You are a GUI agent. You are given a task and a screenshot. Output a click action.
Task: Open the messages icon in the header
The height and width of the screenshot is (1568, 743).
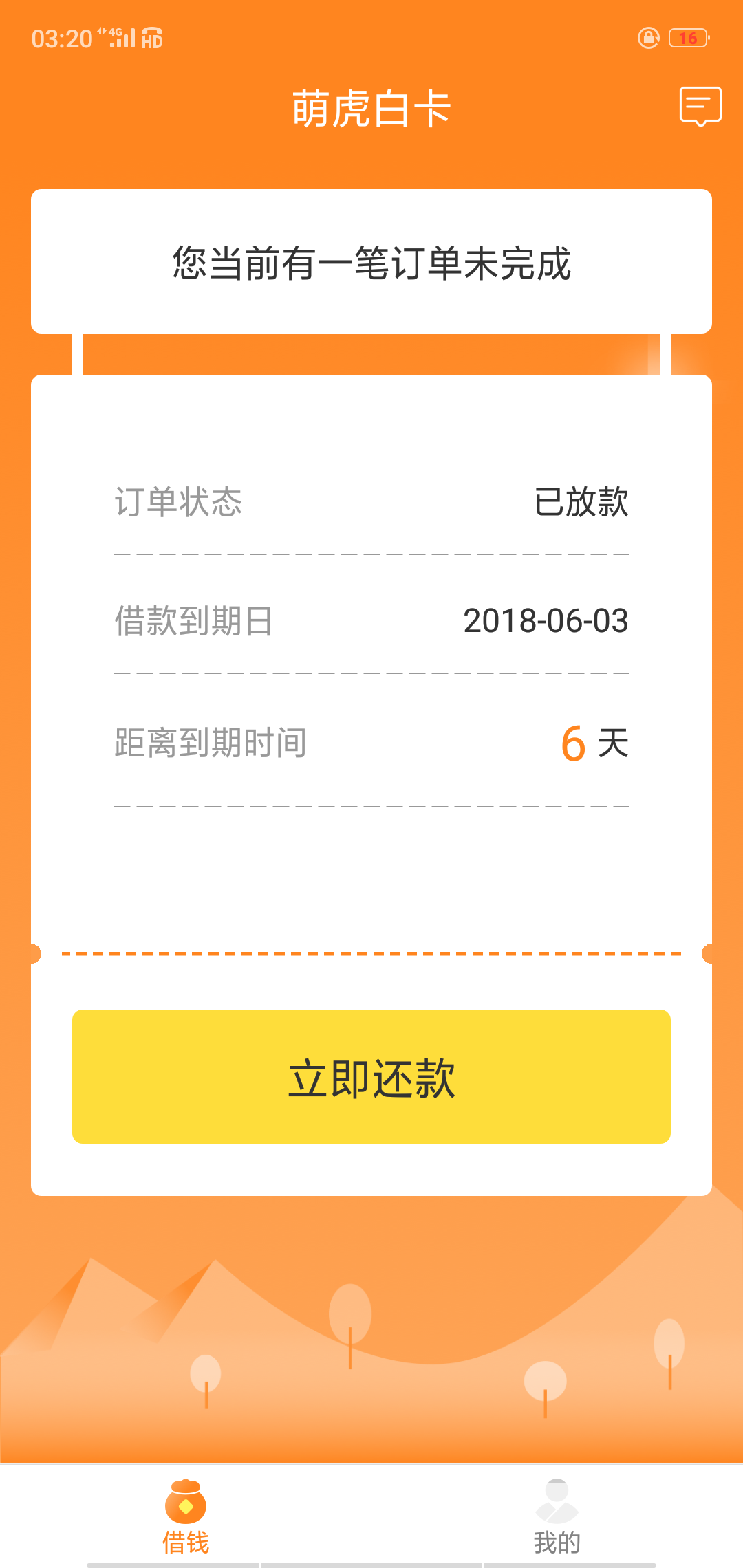(x=700, y=107)
